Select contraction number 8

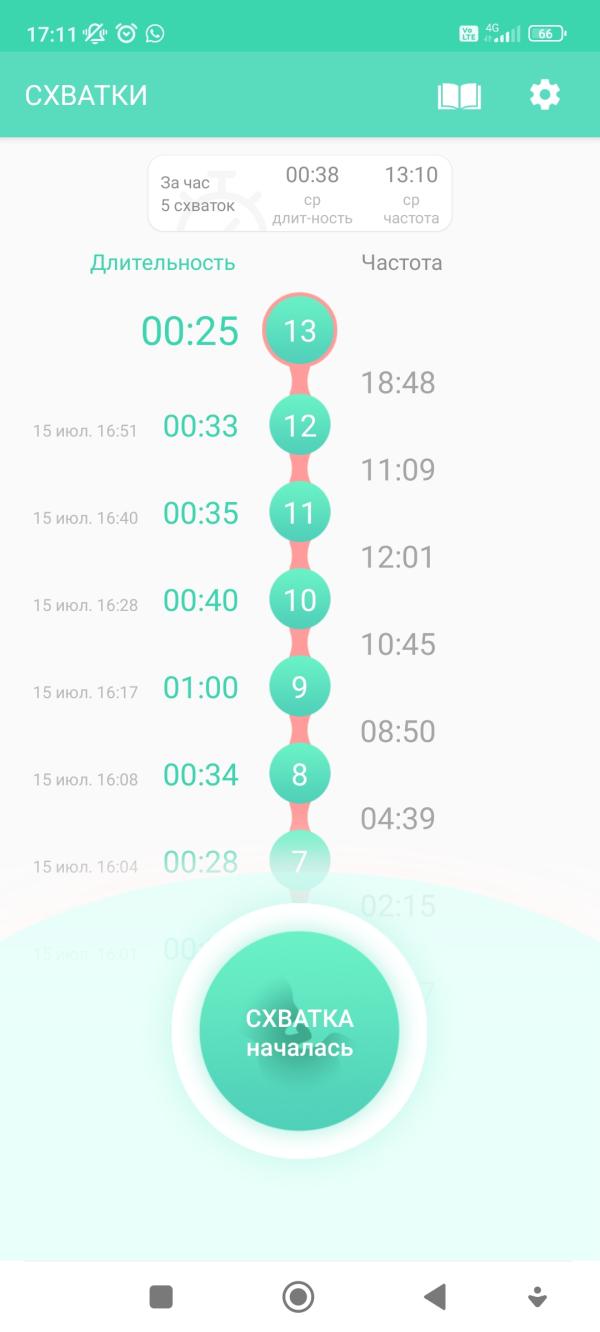300,774
